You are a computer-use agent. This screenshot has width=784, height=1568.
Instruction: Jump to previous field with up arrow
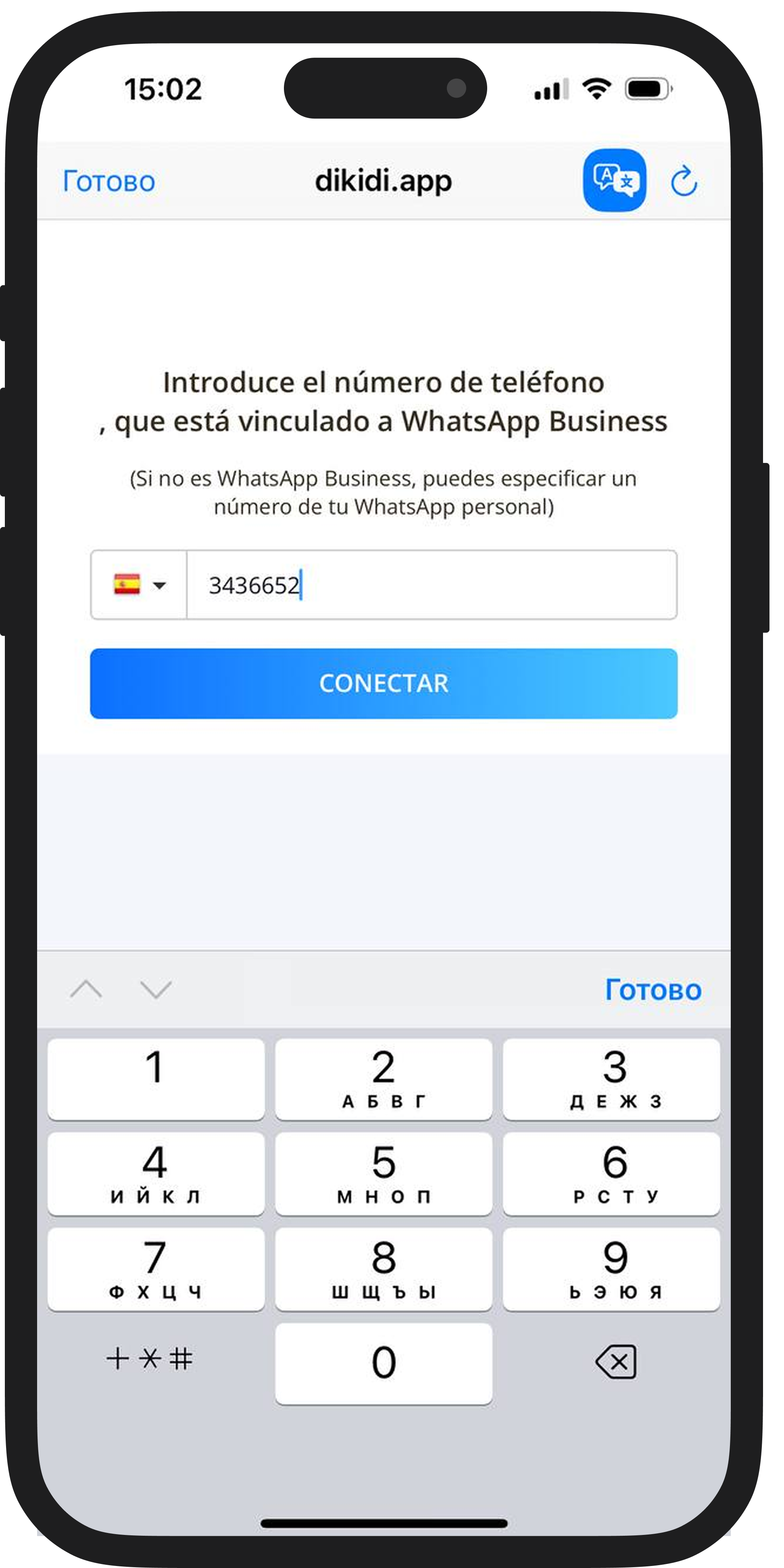(86, 990)
